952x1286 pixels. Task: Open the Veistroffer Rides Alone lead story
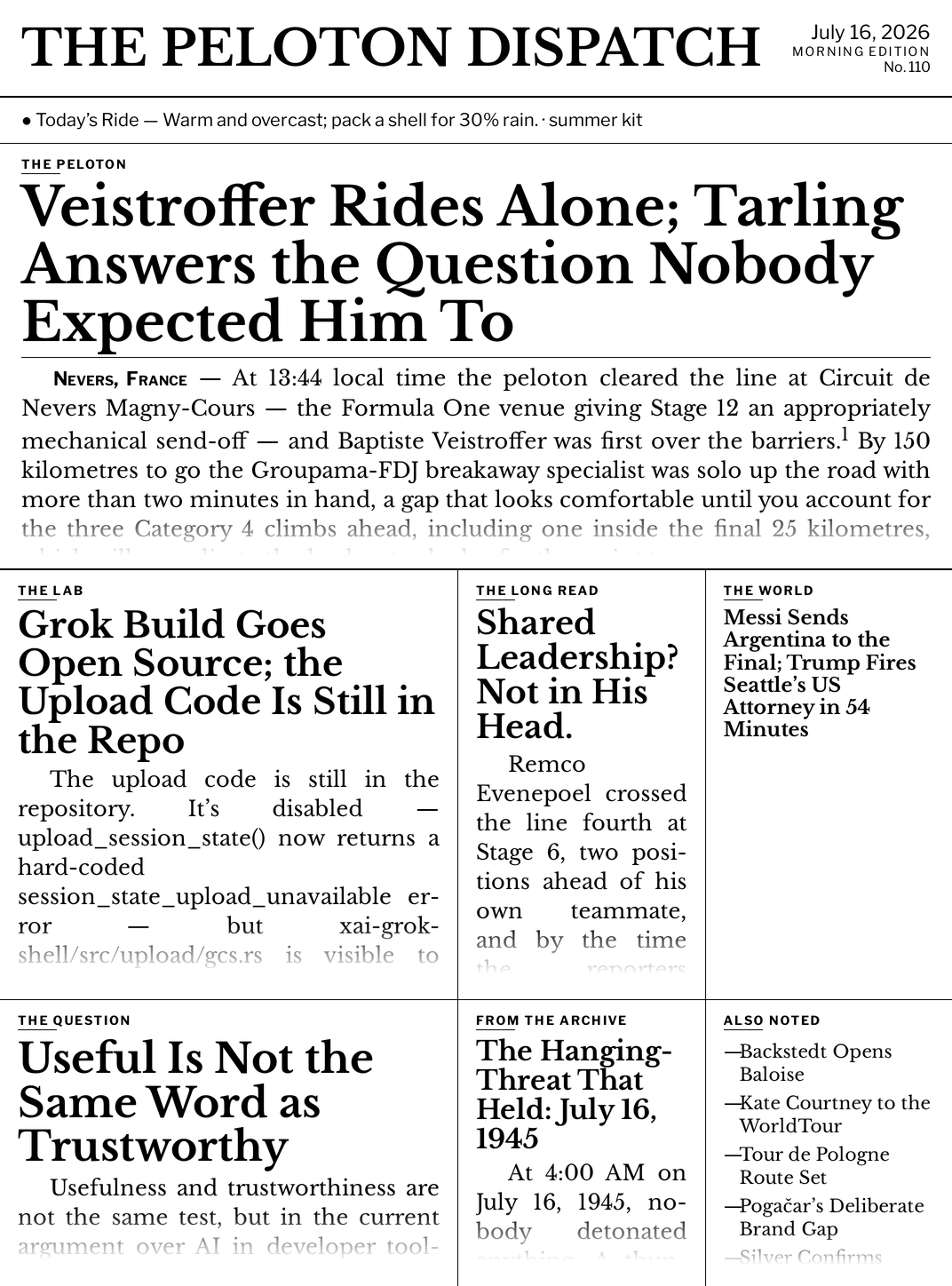462,264
